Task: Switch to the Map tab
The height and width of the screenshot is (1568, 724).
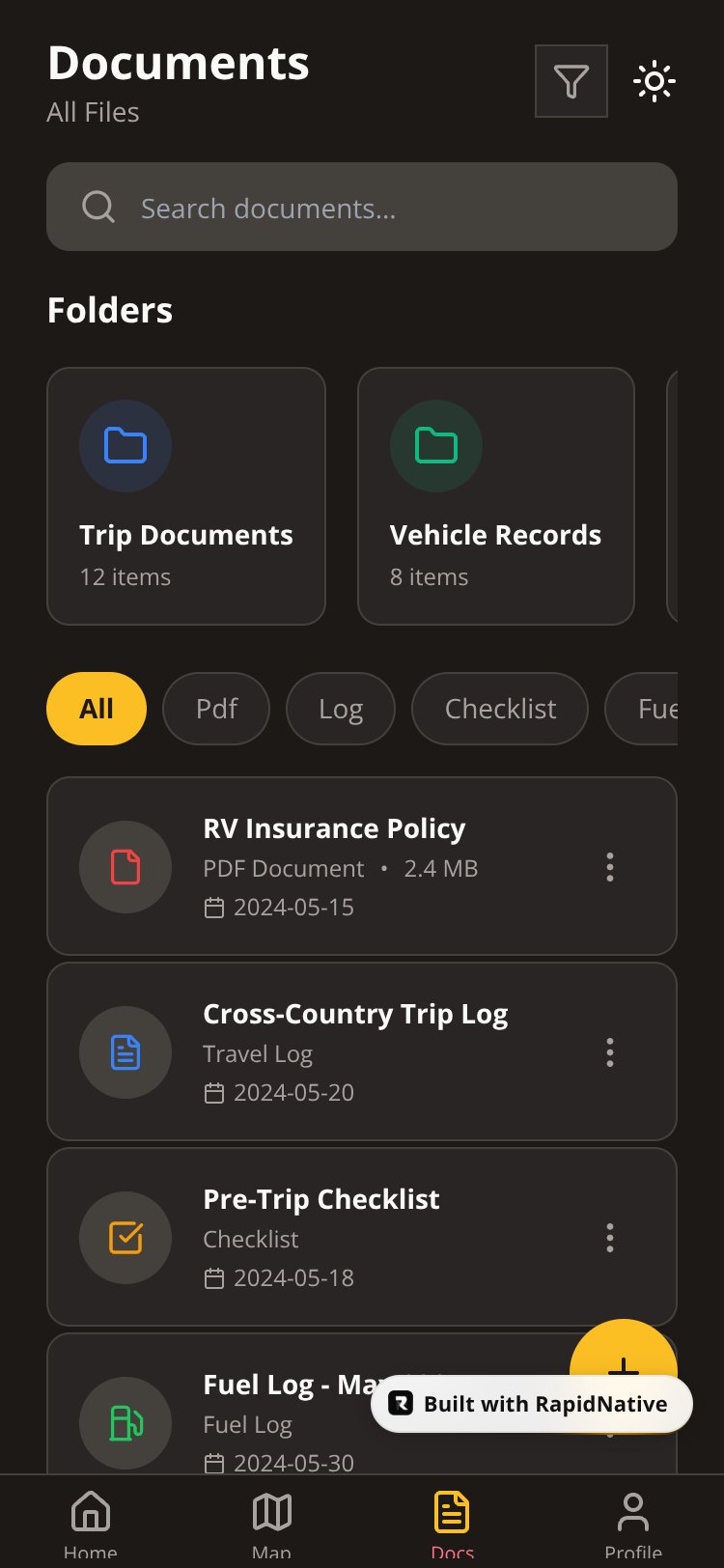Action: [x=271, y=1524]
